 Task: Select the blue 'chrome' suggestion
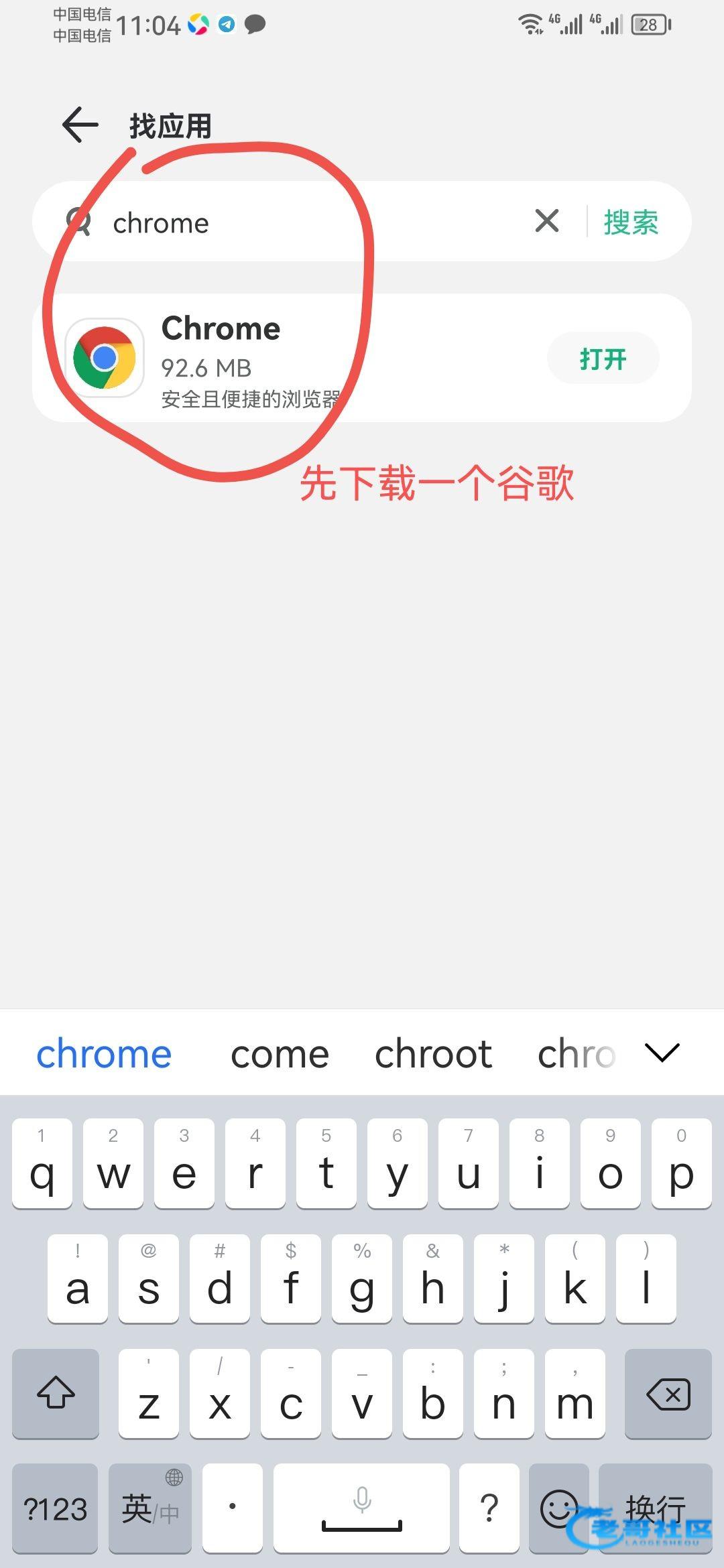click(104, 1055)
